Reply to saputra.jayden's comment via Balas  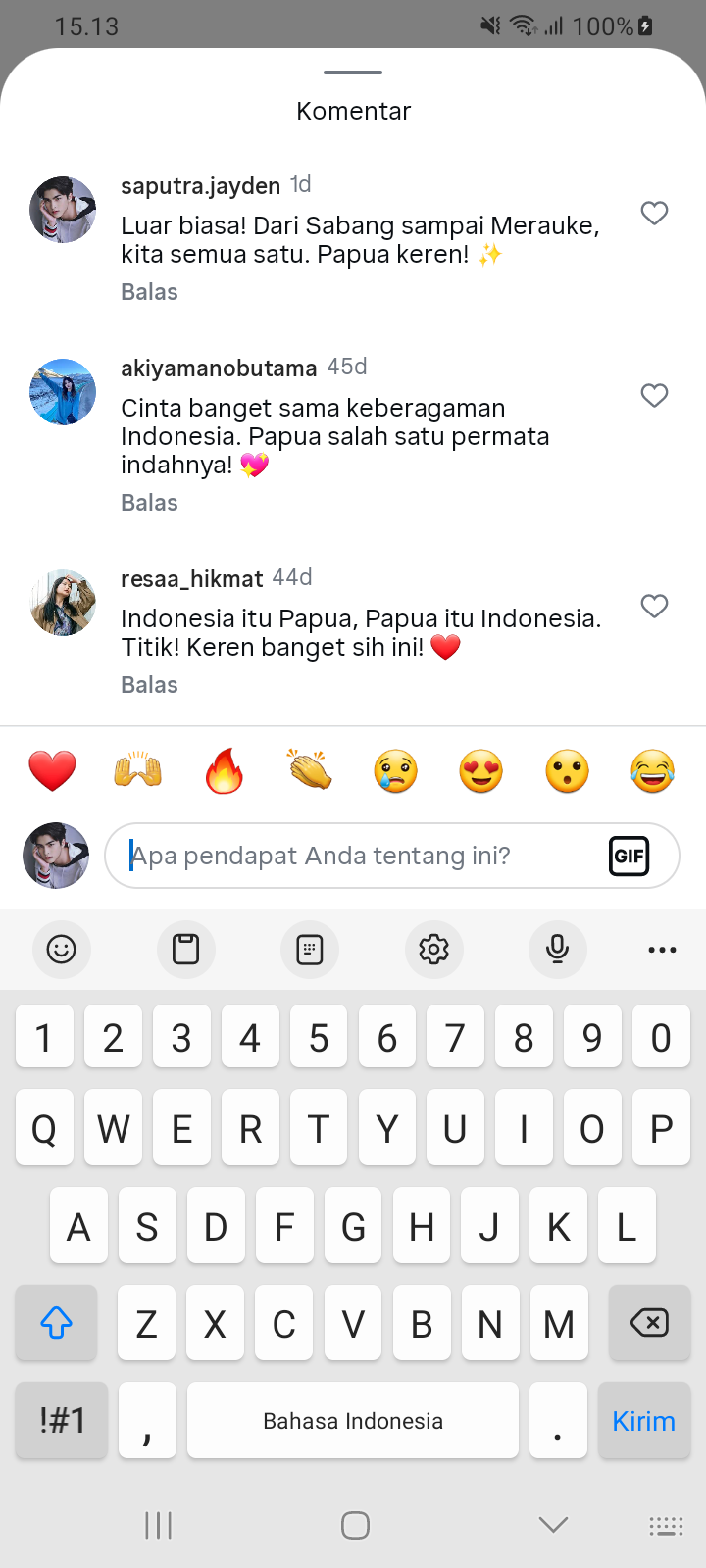[x=149, y=292]
